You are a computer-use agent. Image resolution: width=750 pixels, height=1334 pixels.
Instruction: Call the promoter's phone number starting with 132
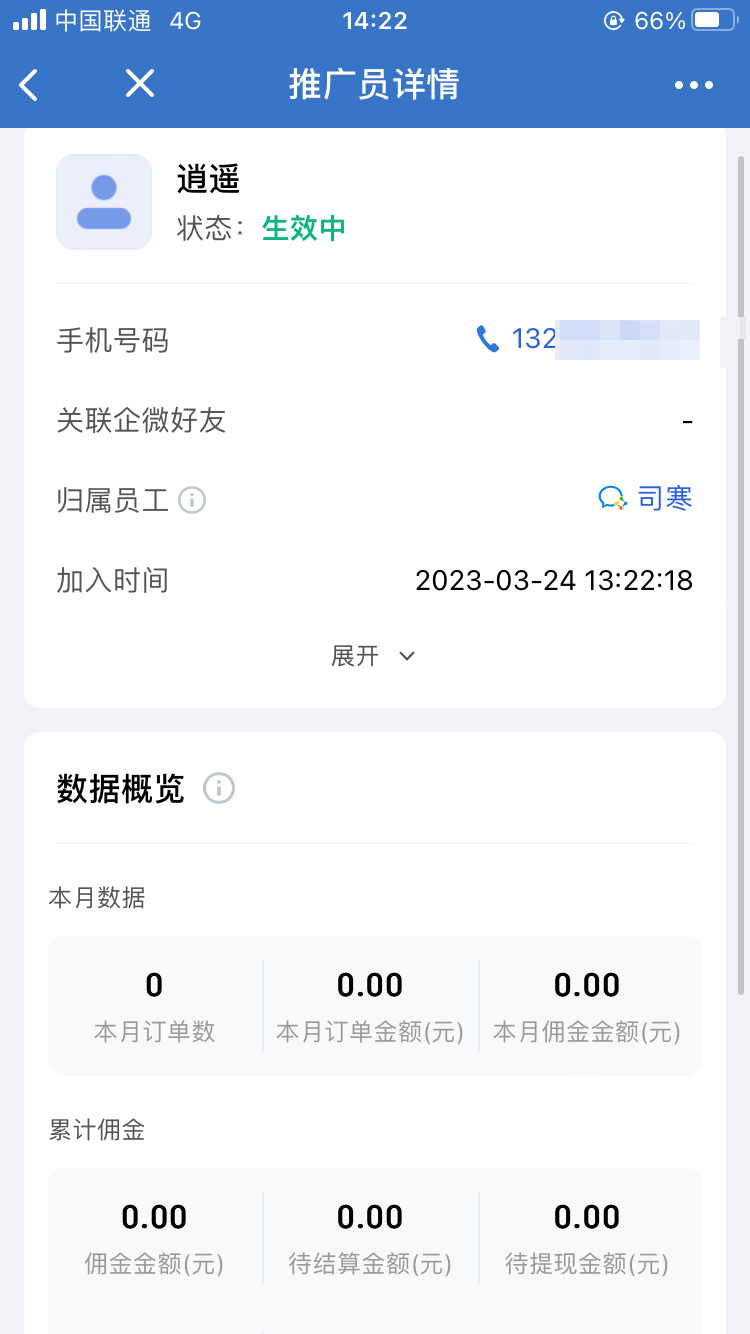pyautogui.click(x=587, y=339)
